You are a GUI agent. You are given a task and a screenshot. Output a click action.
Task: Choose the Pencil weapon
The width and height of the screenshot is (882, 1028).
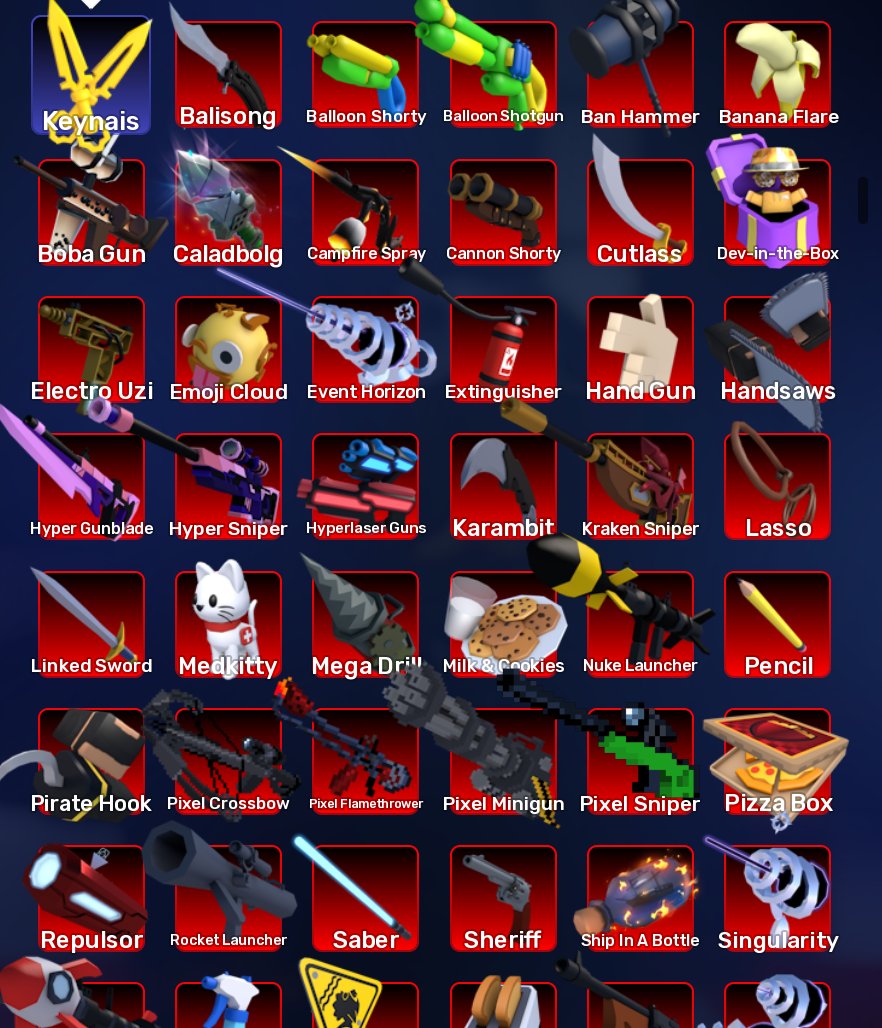pyautogui.click(x=777, y=624)
